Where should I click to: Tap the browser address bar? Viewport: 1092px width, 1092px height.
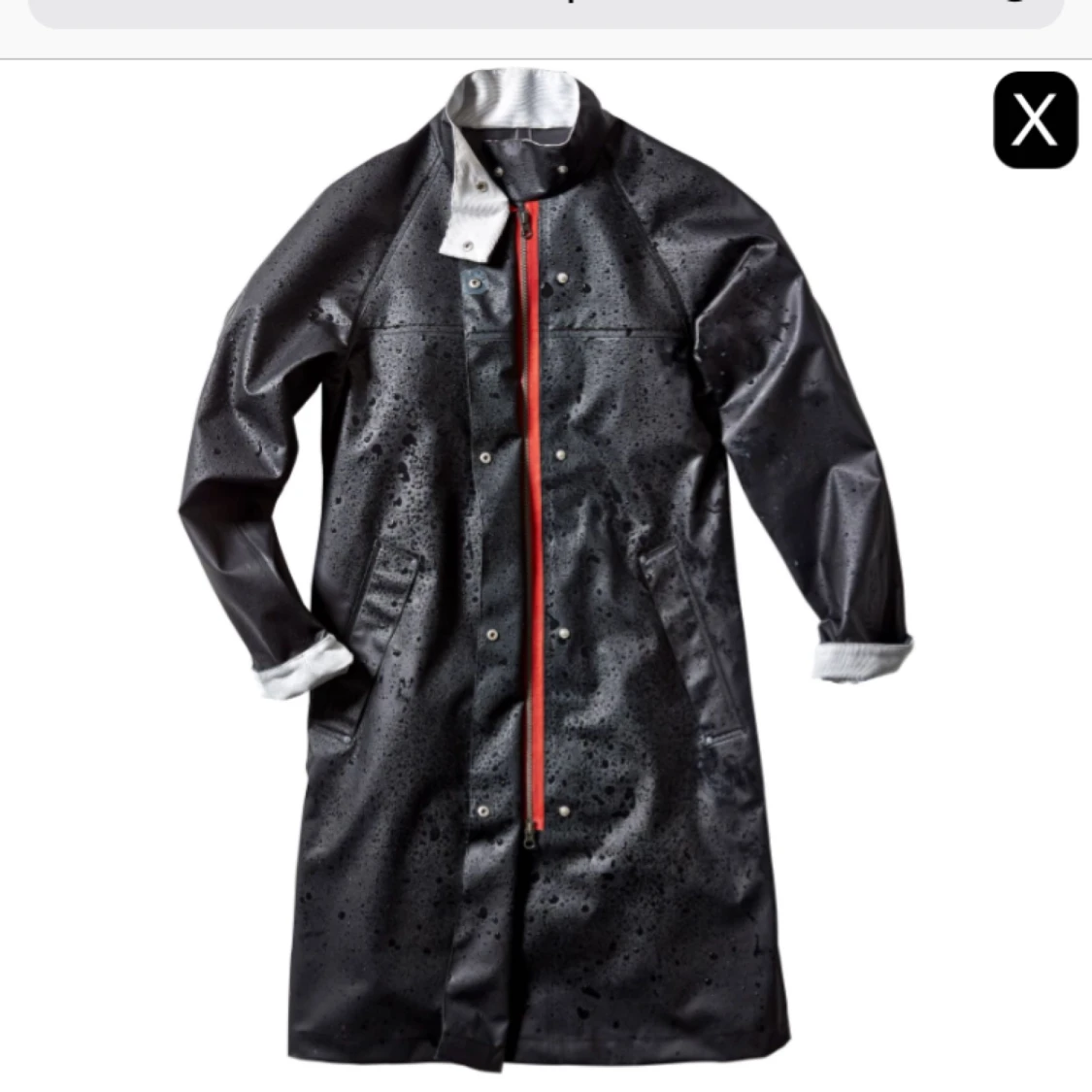click(546, 12)
